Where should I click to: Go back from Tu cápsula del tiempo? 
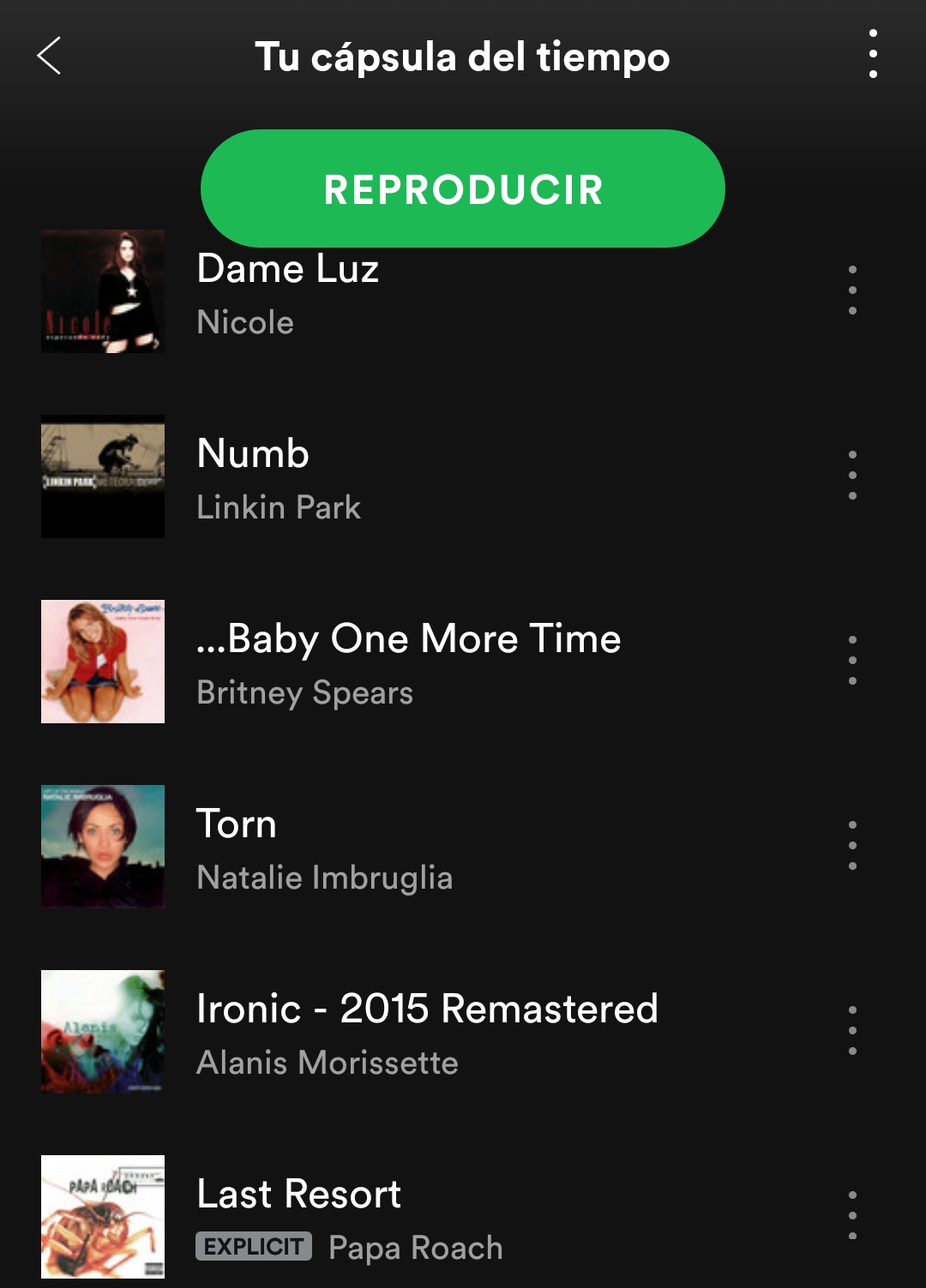pos(50,56)
